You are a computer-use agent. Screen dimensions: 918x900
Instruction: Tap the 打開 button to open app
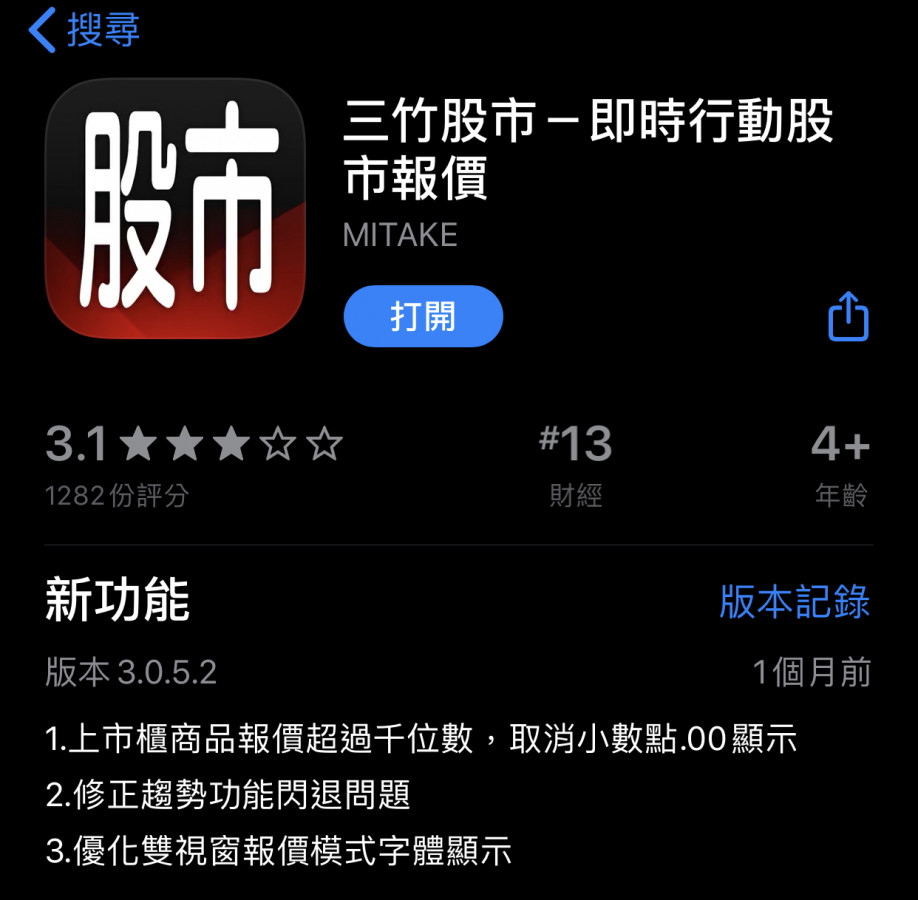point(423,317)
